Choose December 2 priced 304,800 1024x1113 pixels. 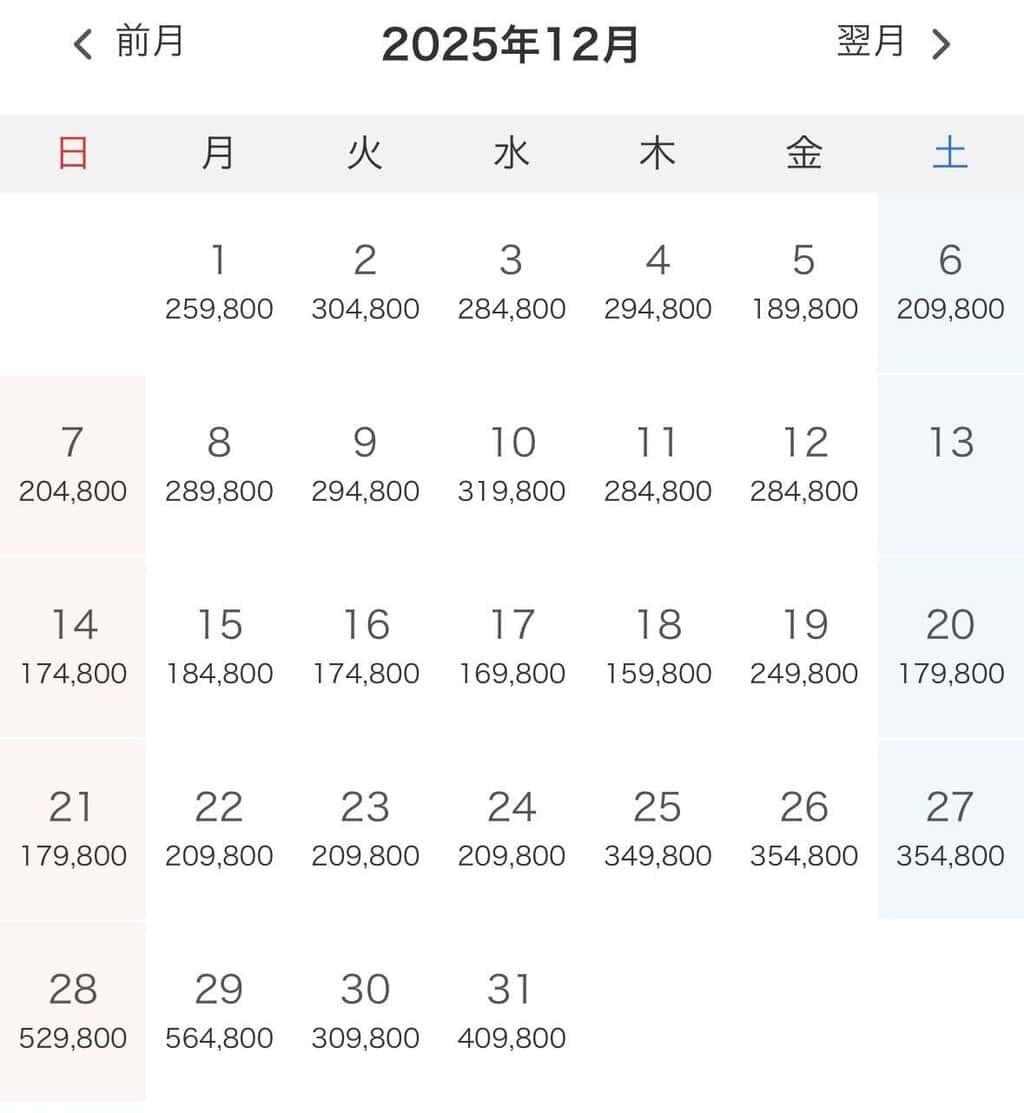coord(365,283)
